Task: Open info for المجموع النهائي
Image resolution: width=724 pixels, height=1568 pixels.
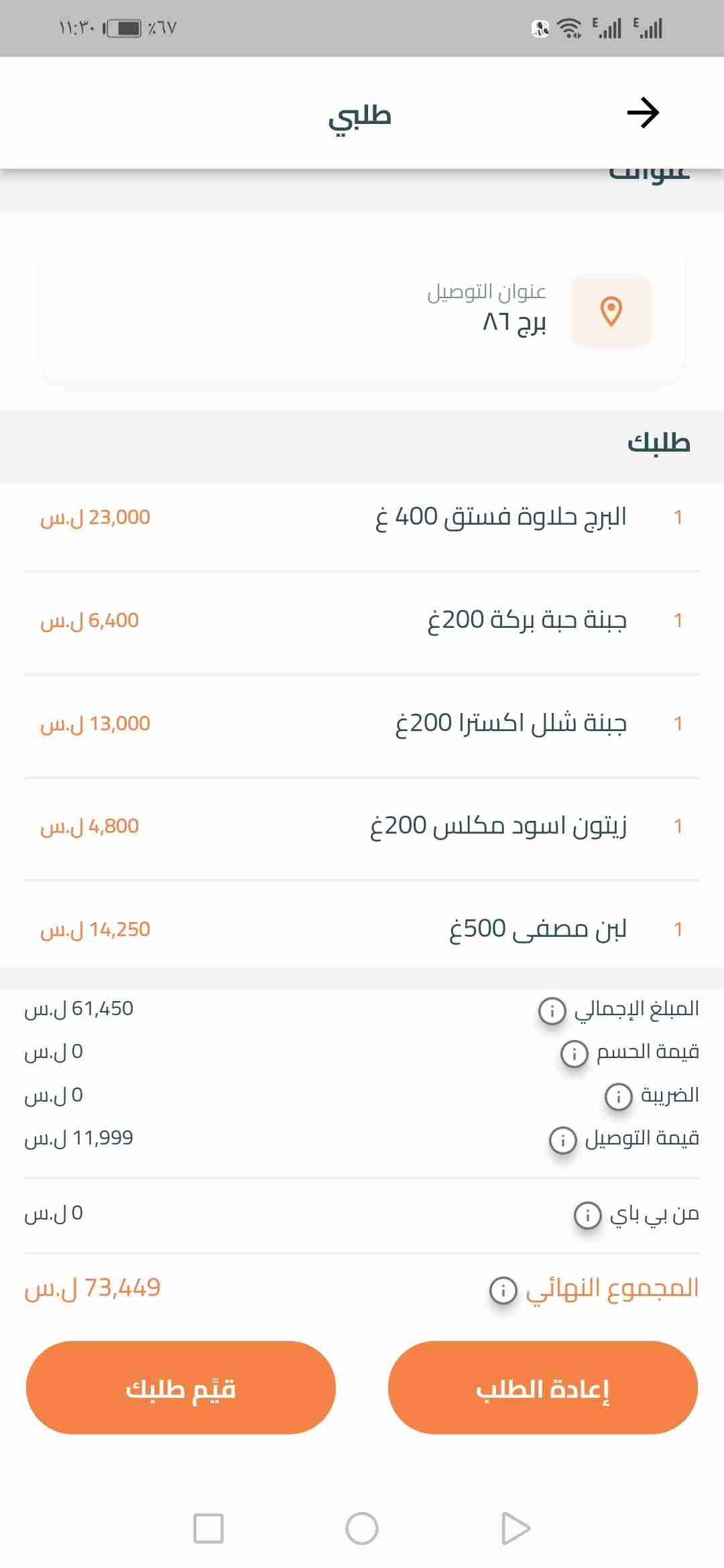Action: pos(503,1289)
